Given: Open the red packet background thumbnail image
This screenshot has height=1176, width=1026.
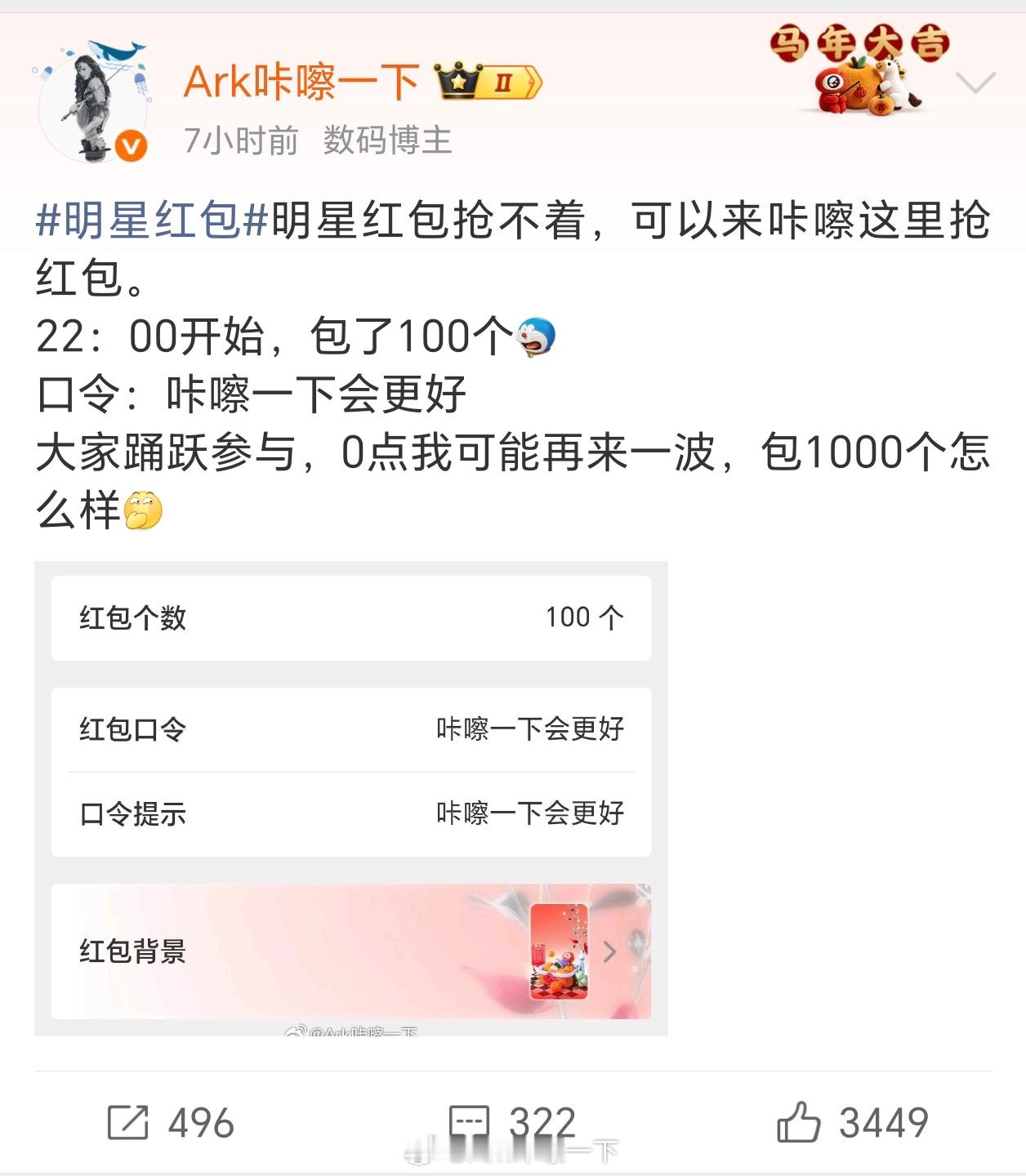Looking at the screenshot, I should pyautogui.click(x=559, y=951).
